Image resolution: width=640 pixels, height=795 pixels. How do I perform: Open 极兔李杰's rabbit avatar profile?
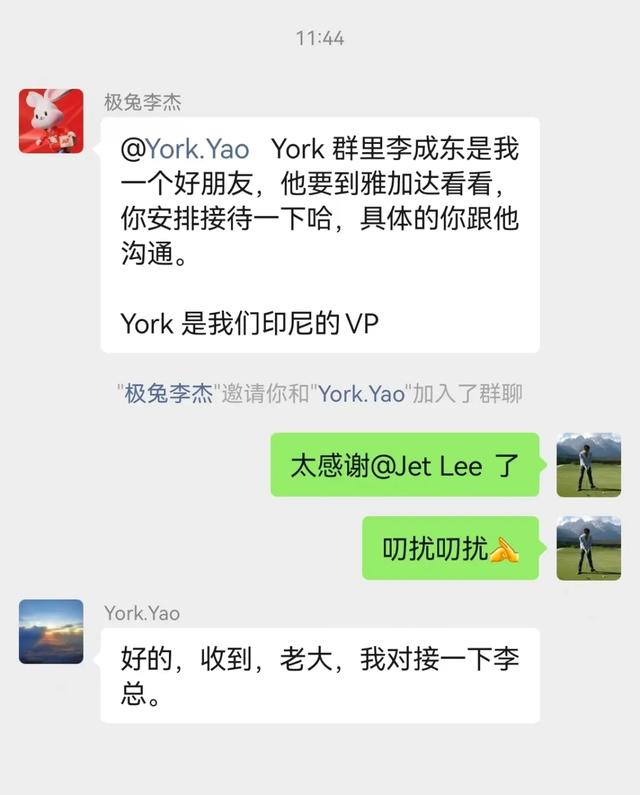point(51,121)
